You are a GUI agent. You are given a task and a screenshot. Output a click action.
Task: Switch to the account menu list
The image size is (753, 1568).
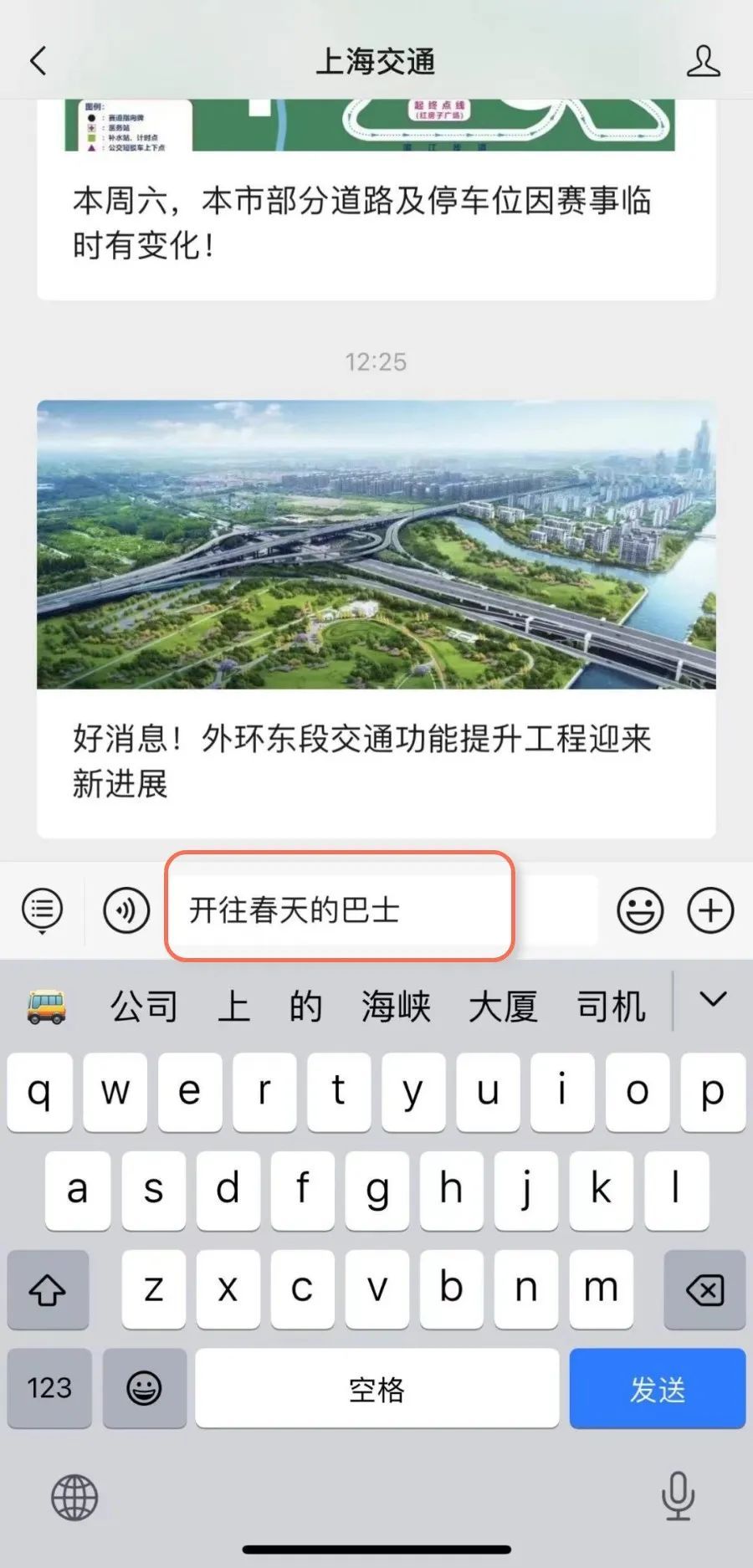coord(43,910)
